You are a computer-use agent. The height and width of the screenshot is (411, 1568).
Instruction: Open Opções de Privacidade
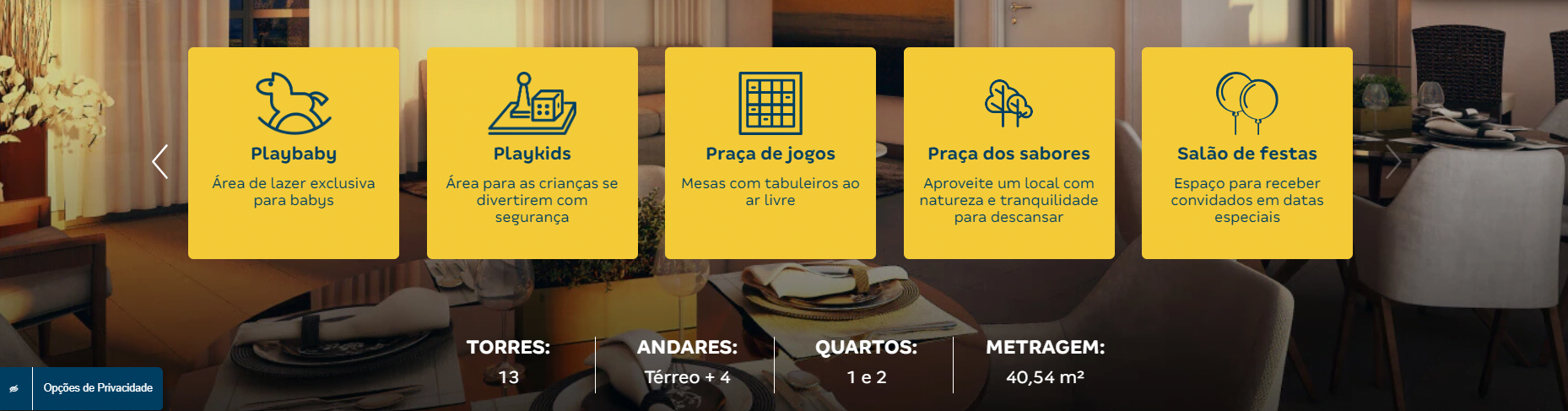98,388
